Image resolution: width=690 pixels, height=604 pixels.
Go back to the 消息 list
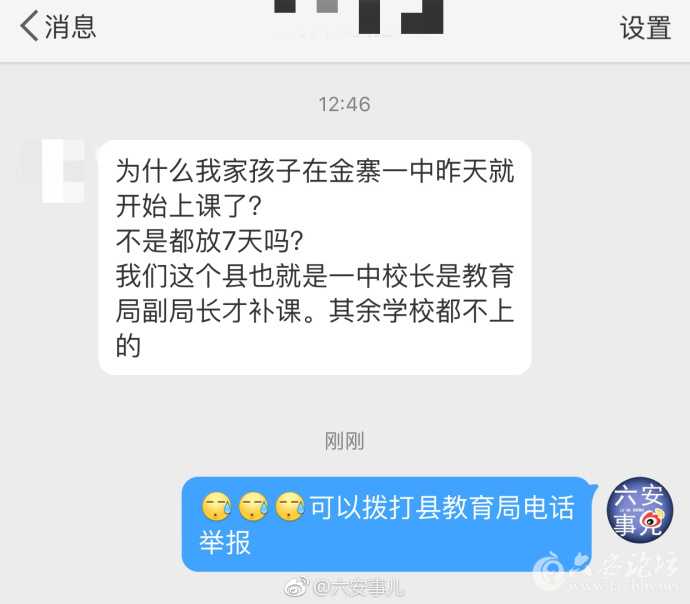(x=57, y=26)
